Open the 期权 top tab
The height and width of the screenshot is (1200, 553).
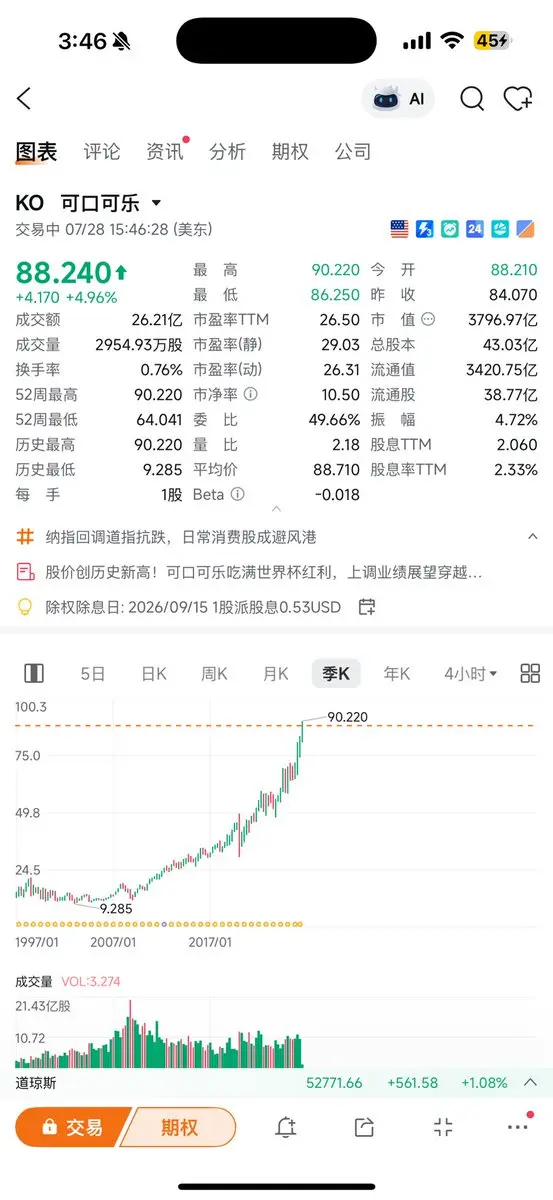click(x=290, y=152)
